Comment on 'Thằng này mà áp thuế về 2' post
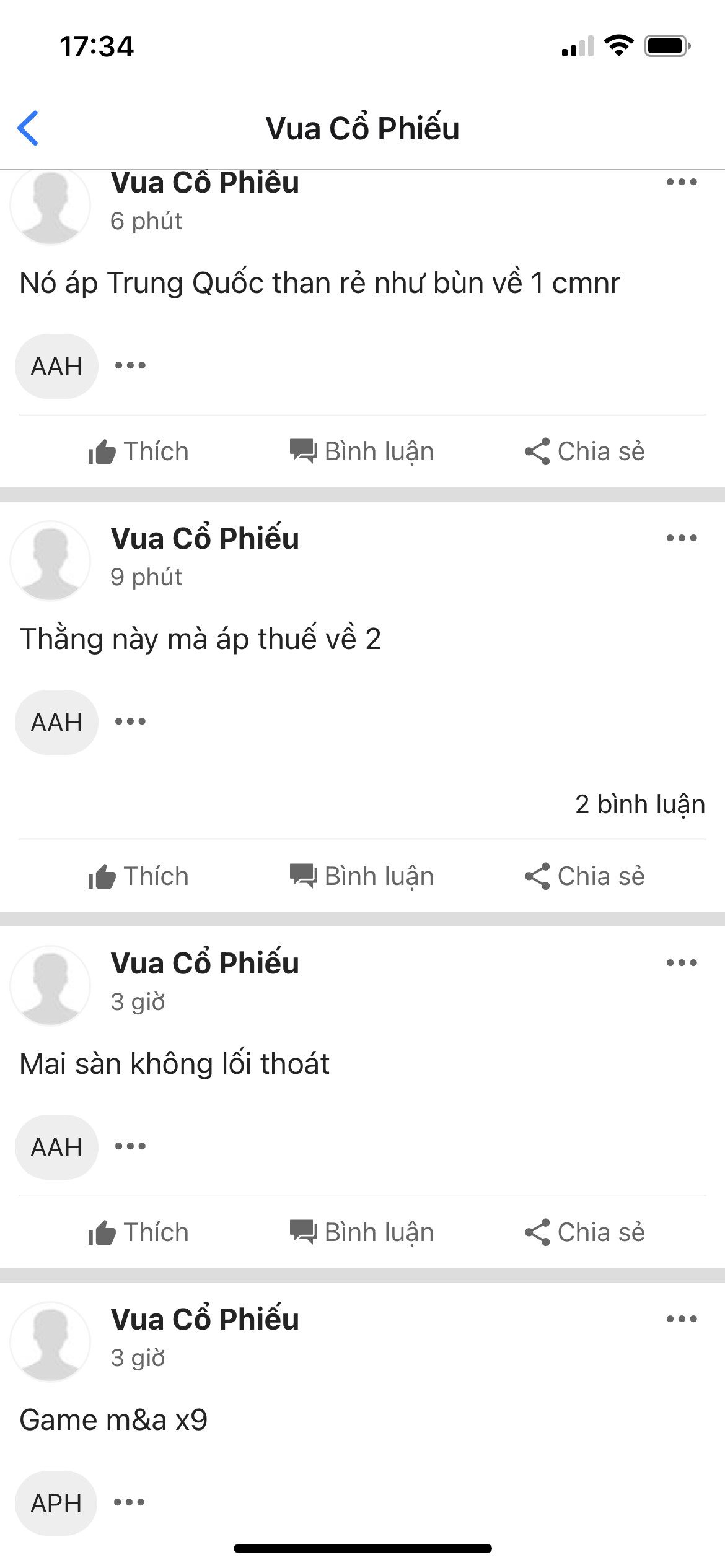This screenshot has height=1568, width=725. pos(362,876)
